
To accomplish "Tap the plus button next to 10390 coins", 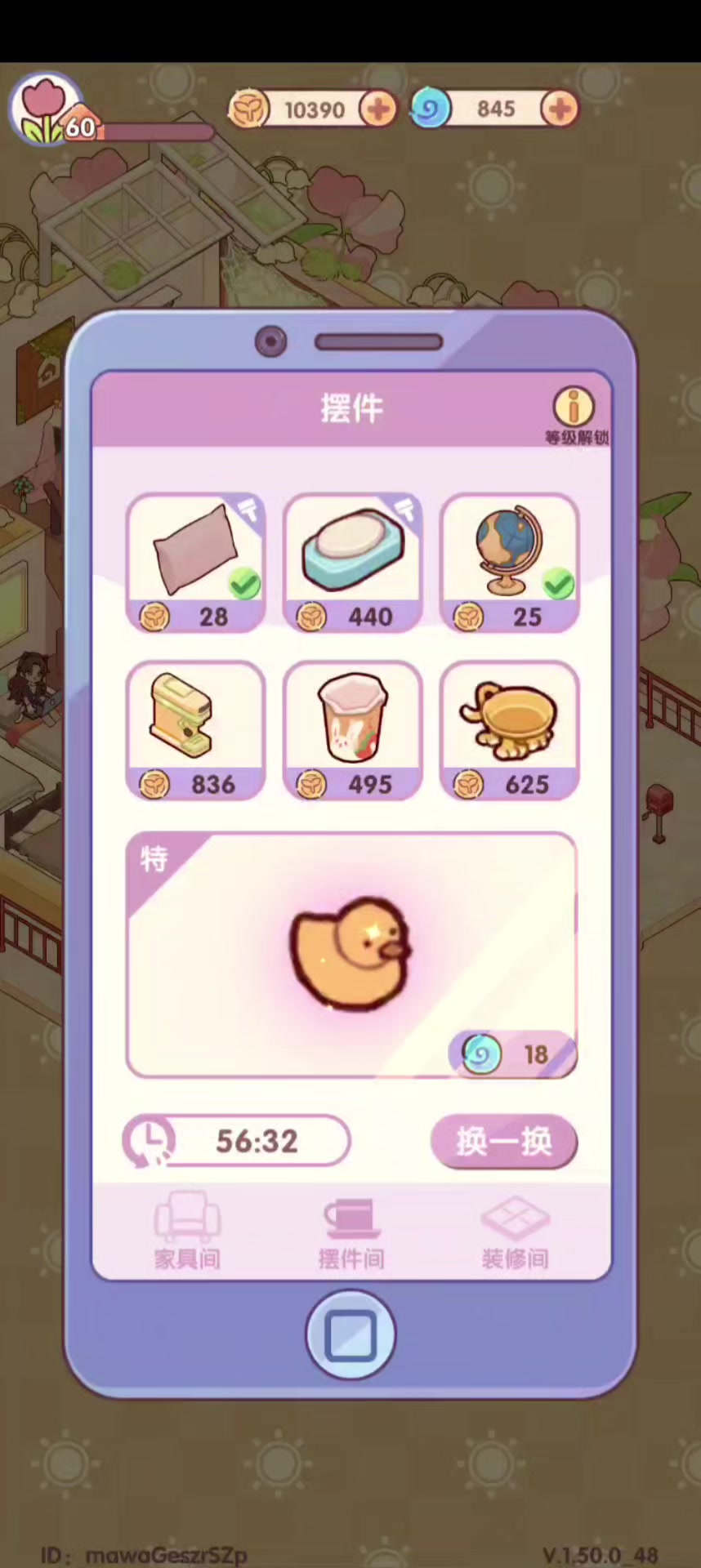I will (377, 109).
